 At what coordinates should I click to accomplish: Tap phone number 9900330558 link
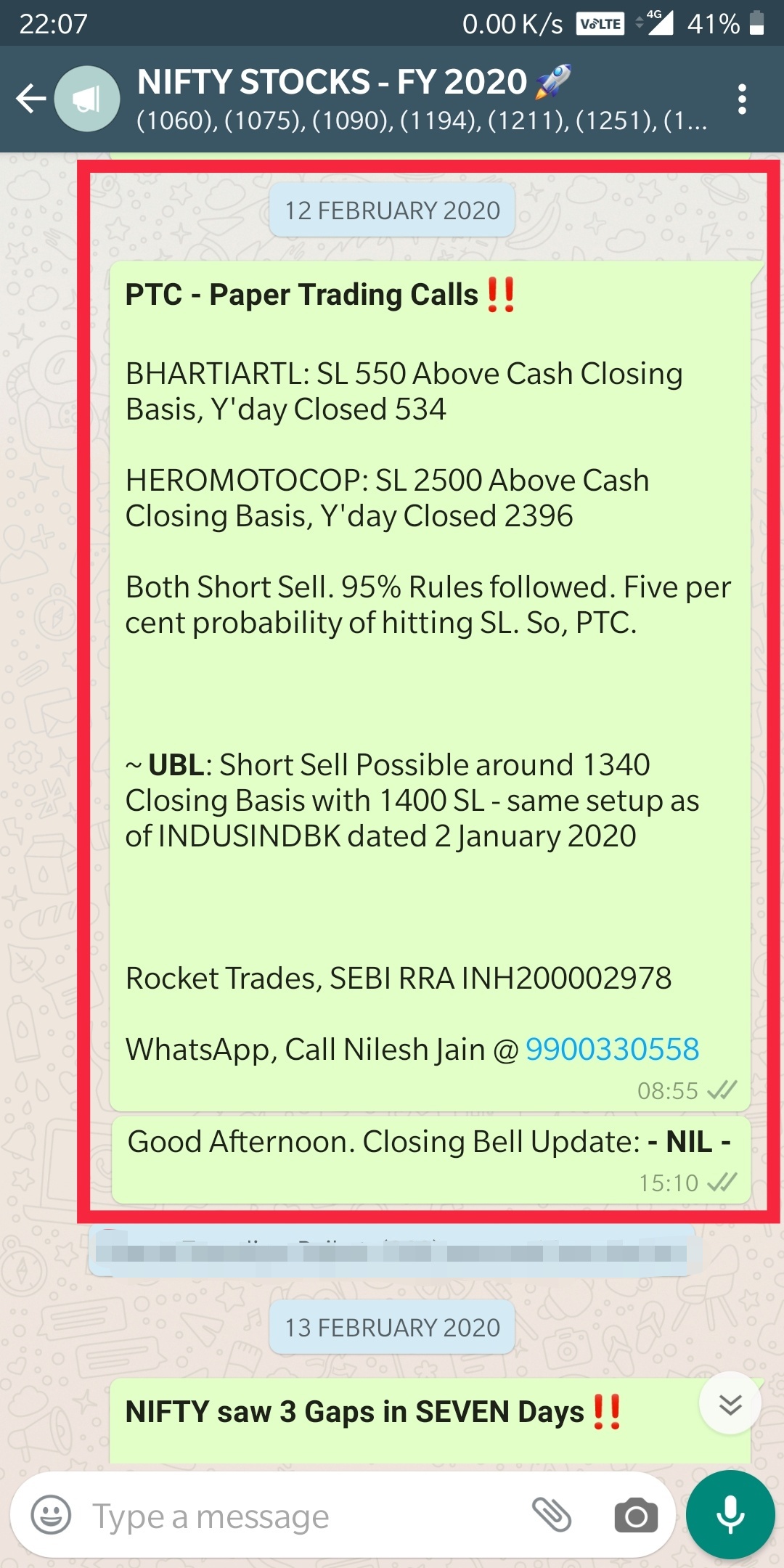[612, 1050]
